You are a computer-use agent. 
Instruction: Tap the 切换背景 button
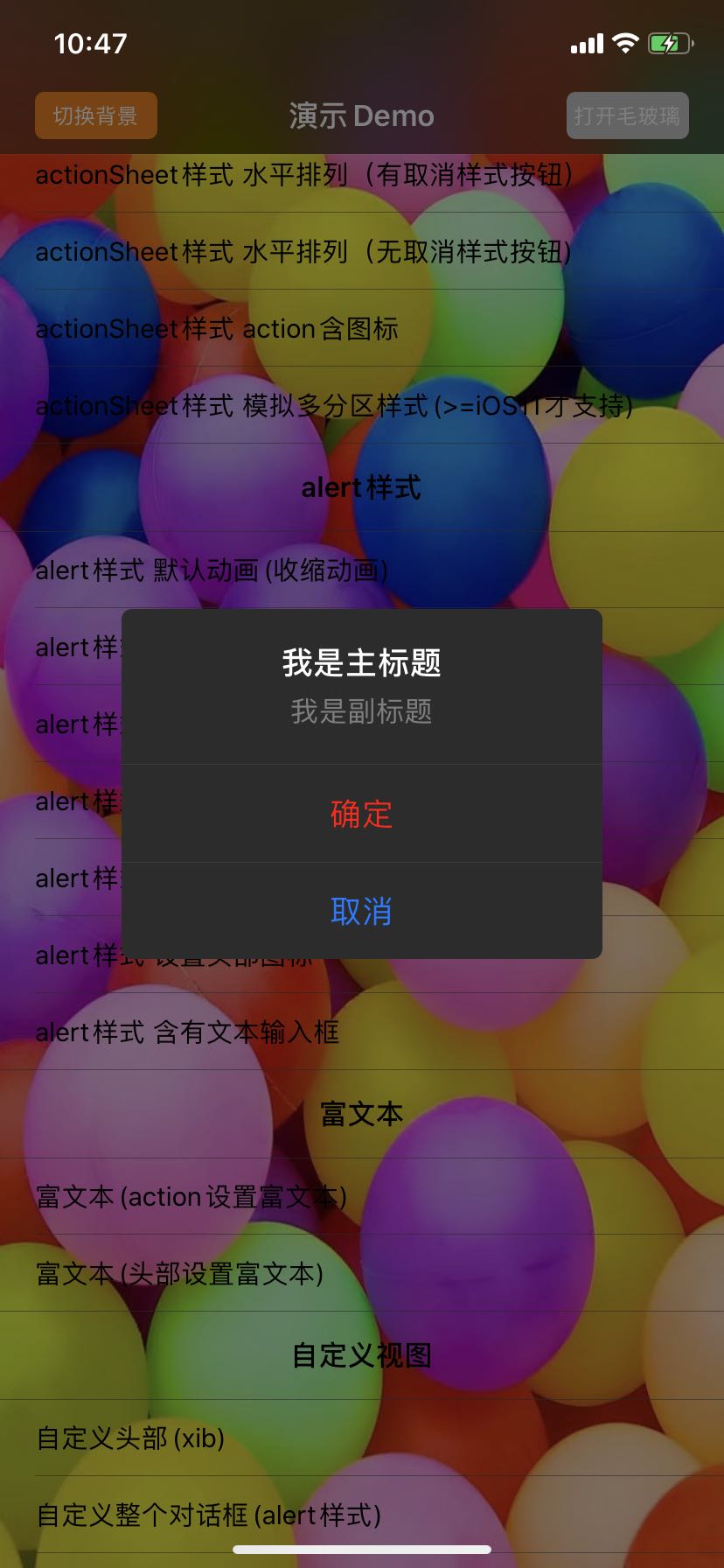click(96, 115)
